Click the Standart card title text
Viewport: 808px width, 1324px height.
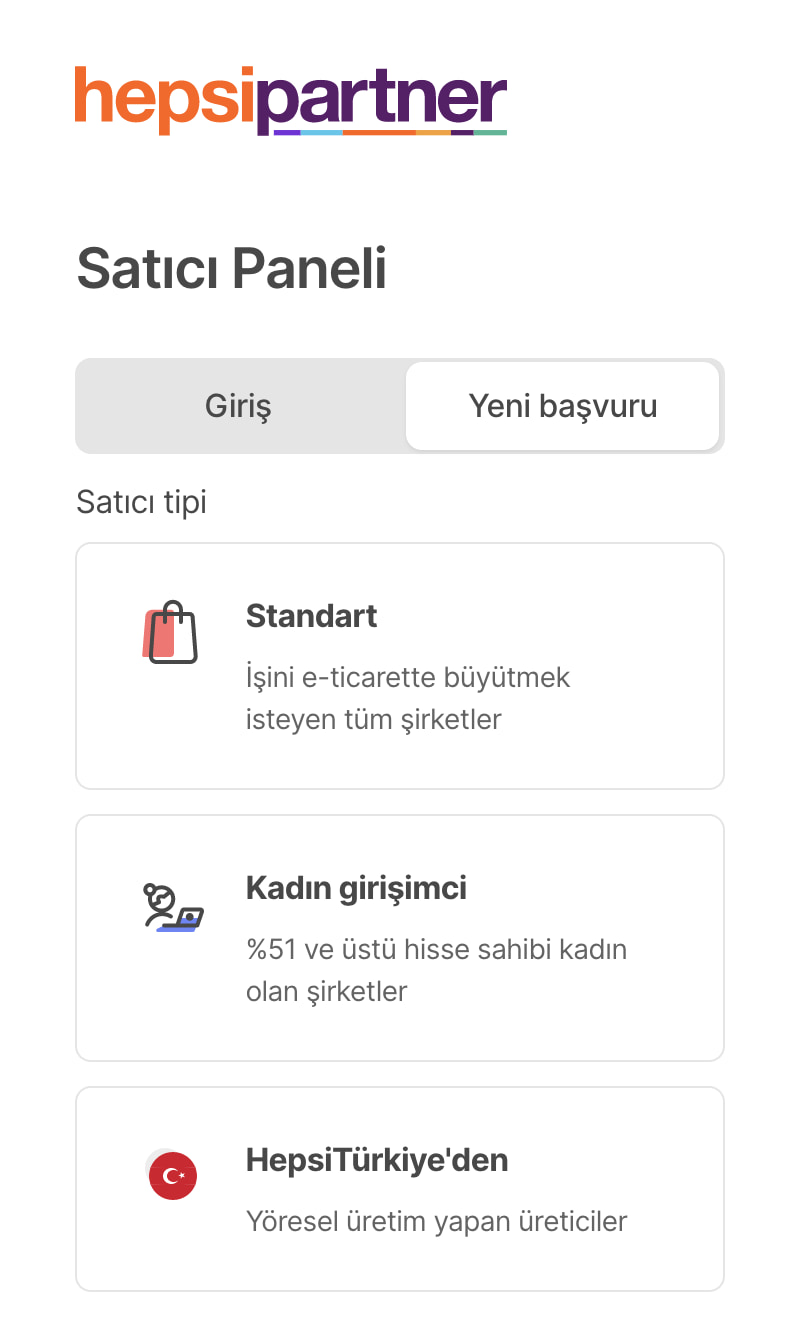click(x=311, y=616)
